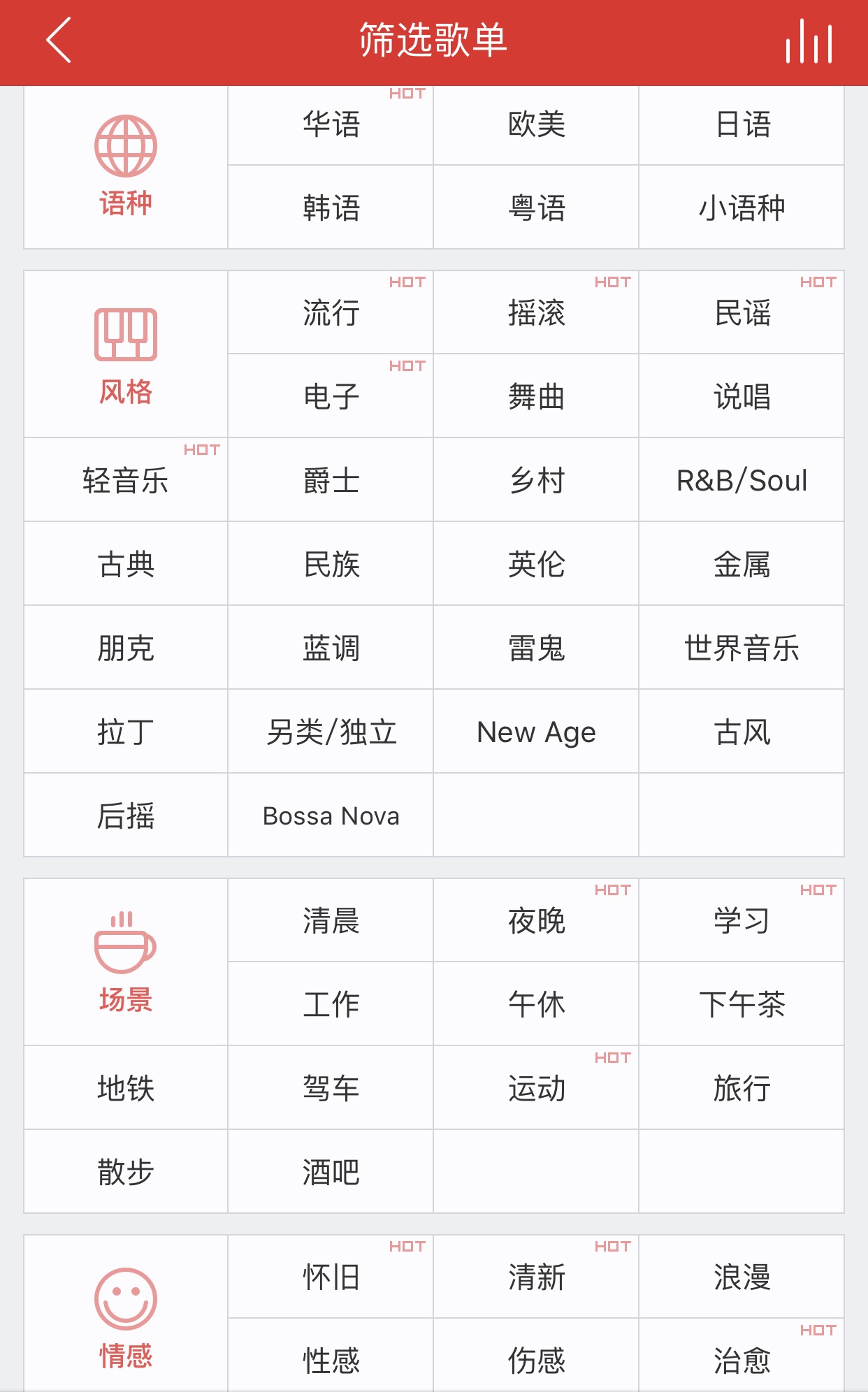This screenshot has width=868, height=1392.
Task: Select the 爵士 genre
Action: [331, 480]
